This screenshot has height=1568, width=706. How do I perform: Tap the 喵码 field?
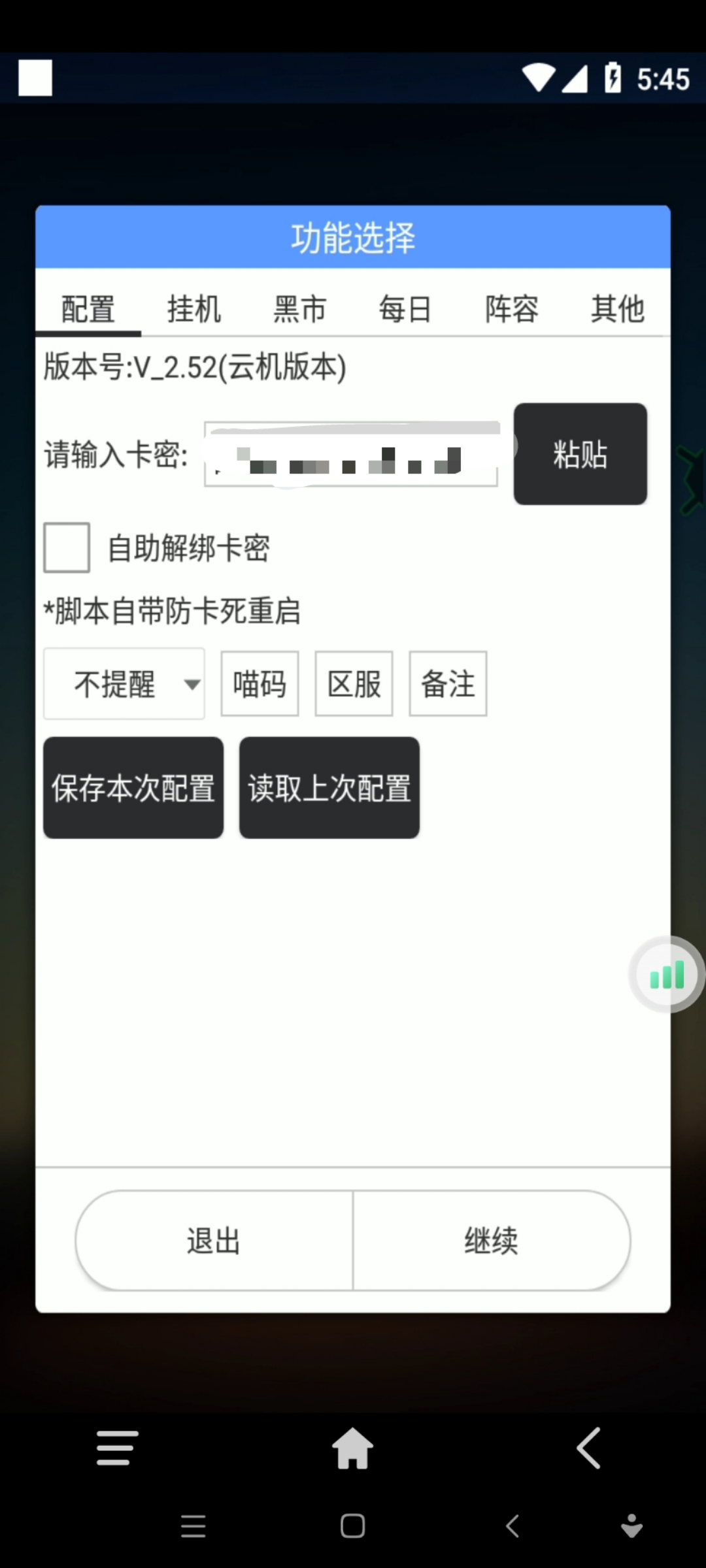260,684
